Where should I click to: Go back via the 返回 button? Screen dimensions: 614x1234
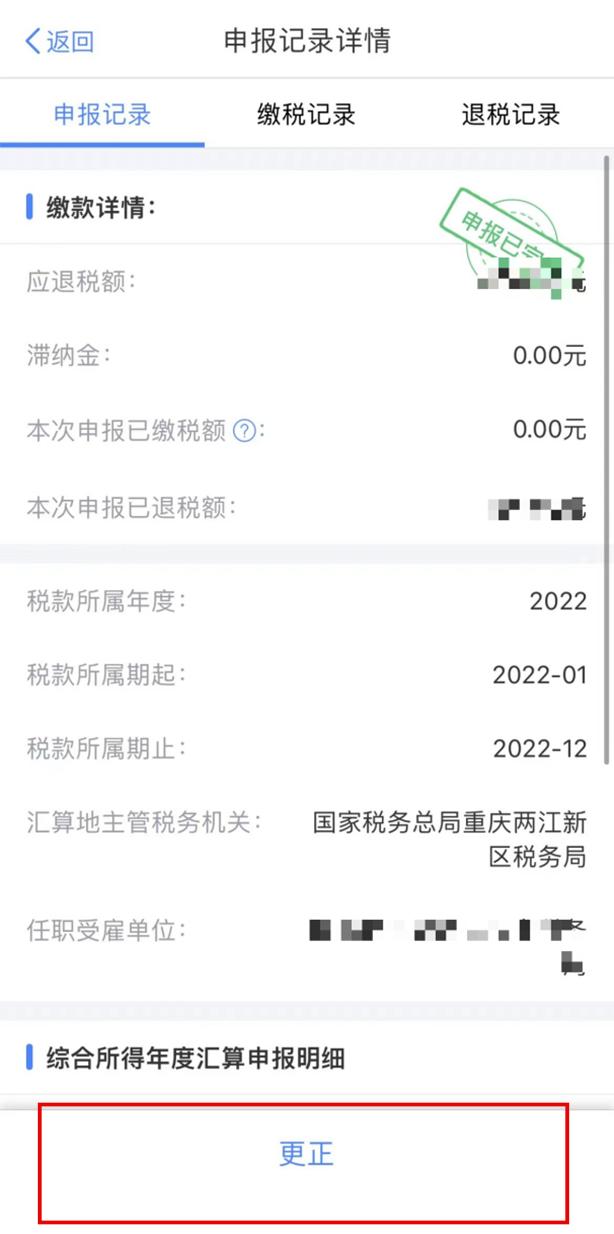pos(59,41)
